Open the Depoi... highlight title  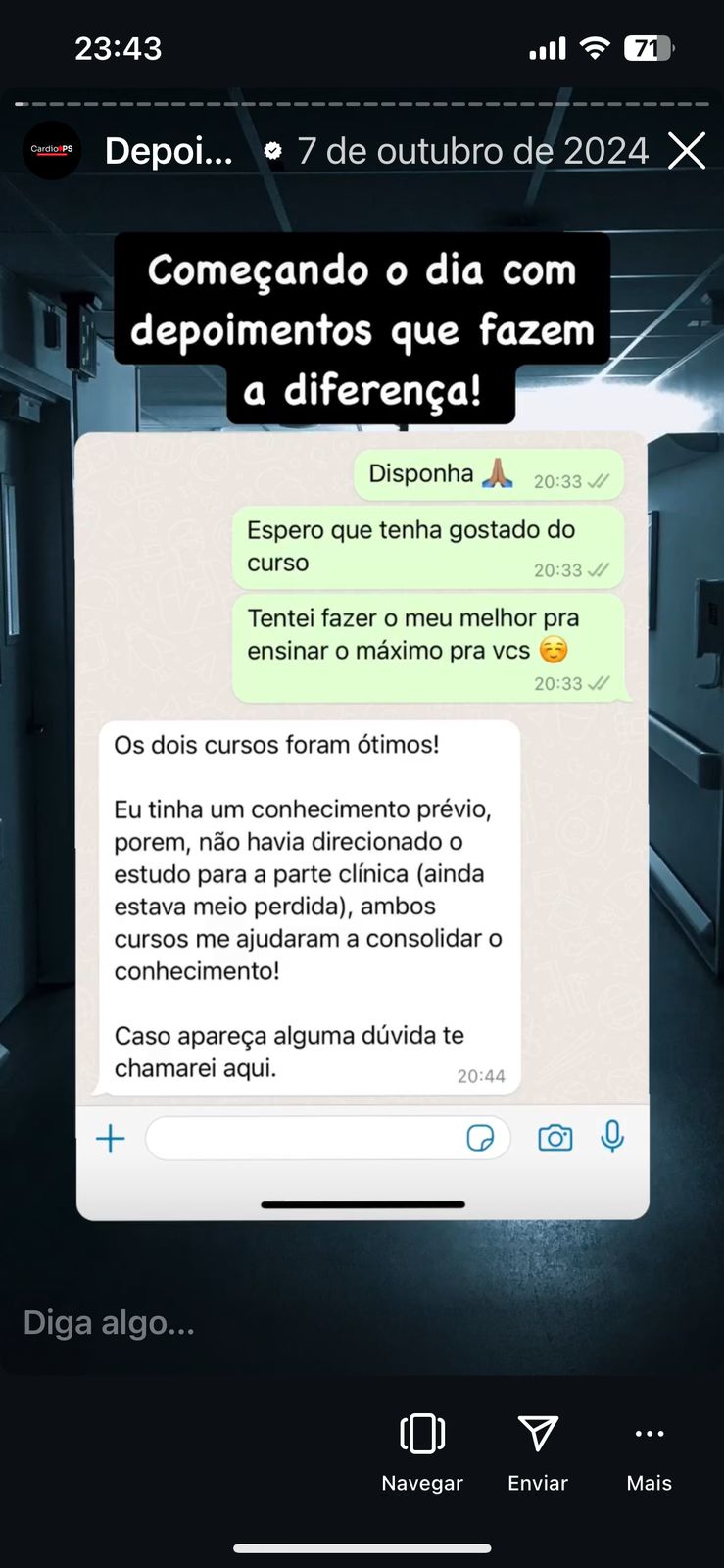click(169, 151)
